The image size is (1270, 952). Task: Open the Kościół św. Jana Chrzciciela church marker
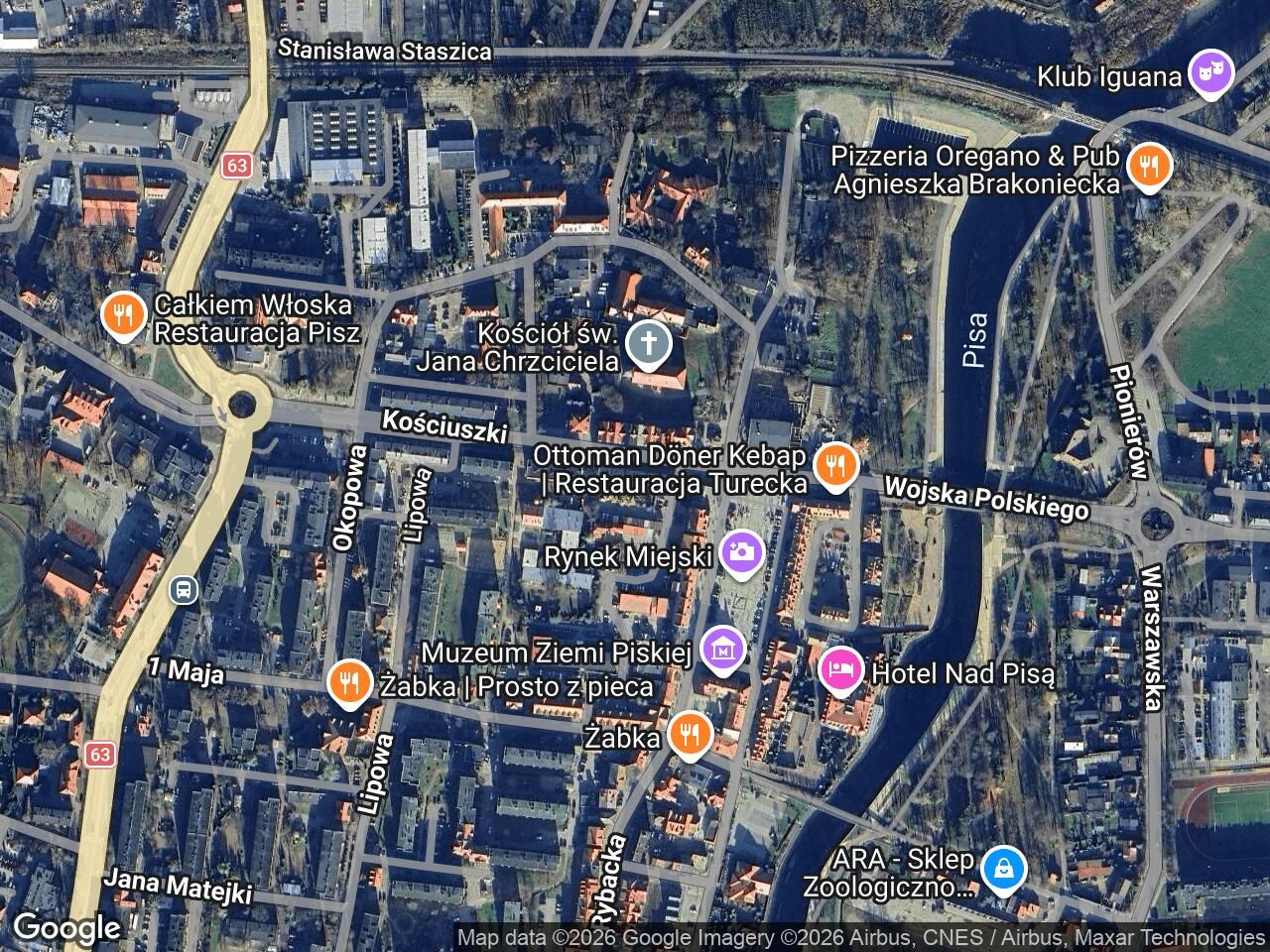649,345
